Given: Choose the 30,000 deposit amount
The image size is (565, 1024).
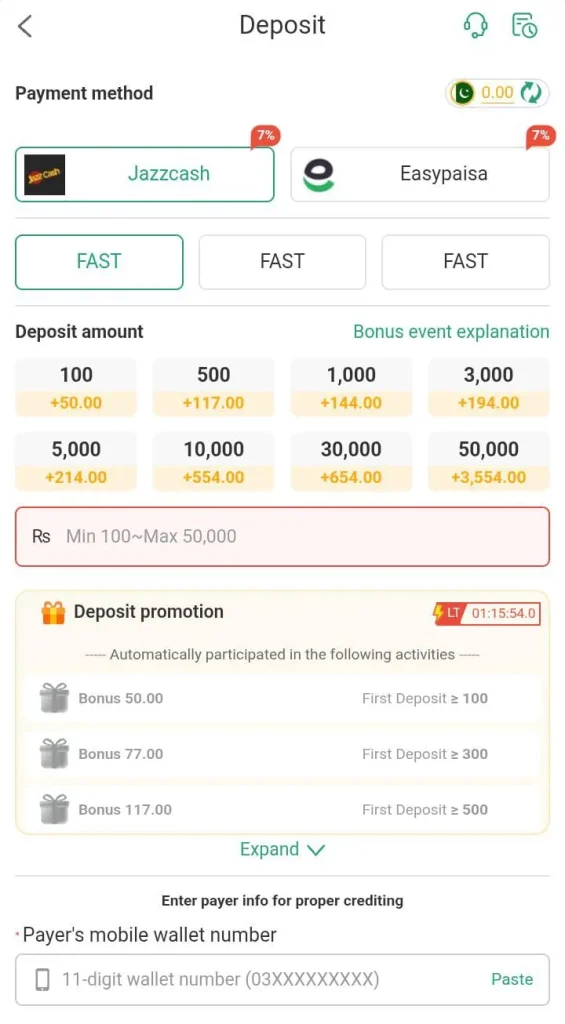Looking at the screenshot, I should [351, 462].
